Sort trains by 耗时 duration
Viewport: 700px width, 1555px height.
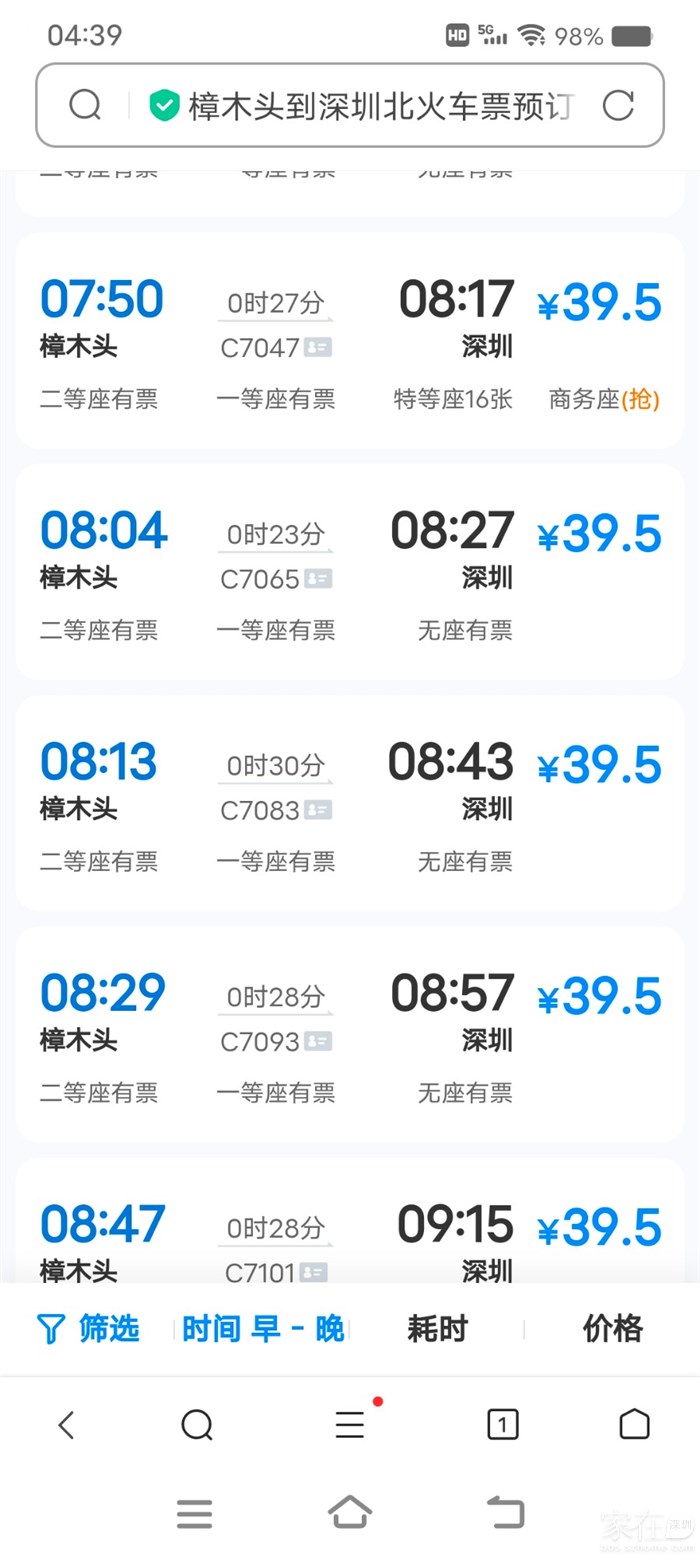(437, 1329)
